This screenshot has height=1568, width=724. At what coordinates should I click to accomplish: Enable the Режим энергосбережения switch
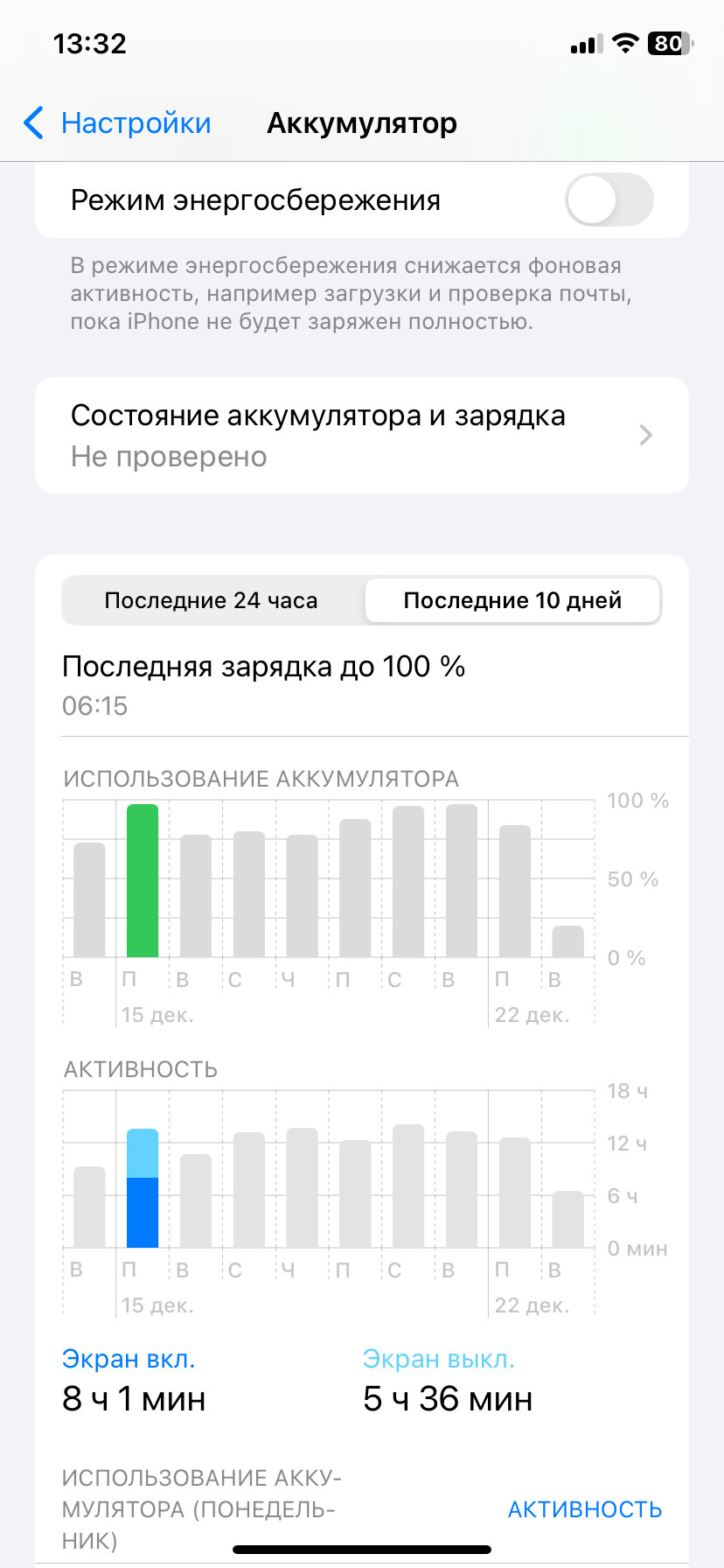pos(609,199)
